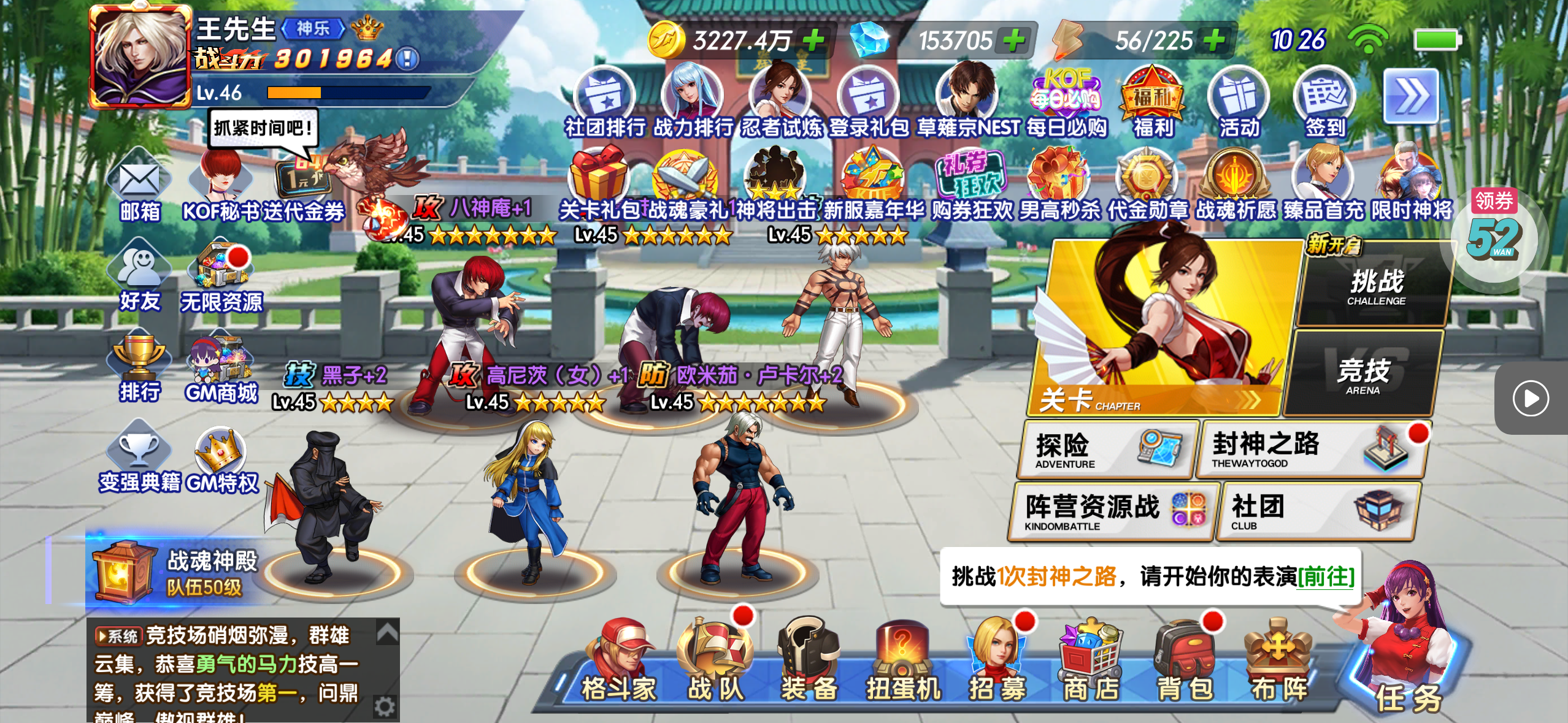
Task: Expand the double-arrow menu at top right
Action: (x=1410, y=96)
